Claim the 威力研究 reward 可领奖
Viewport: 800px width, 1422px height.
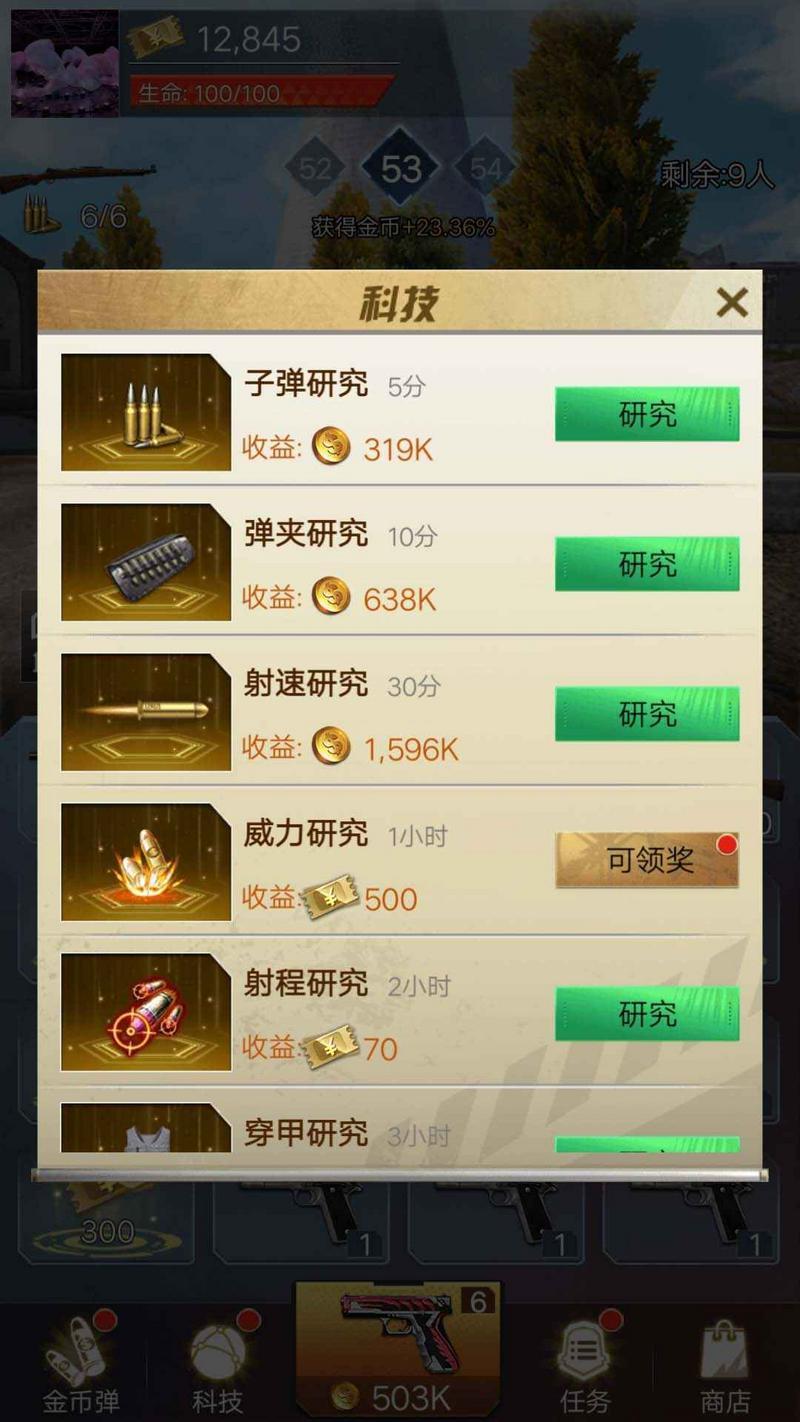[647, 860]
